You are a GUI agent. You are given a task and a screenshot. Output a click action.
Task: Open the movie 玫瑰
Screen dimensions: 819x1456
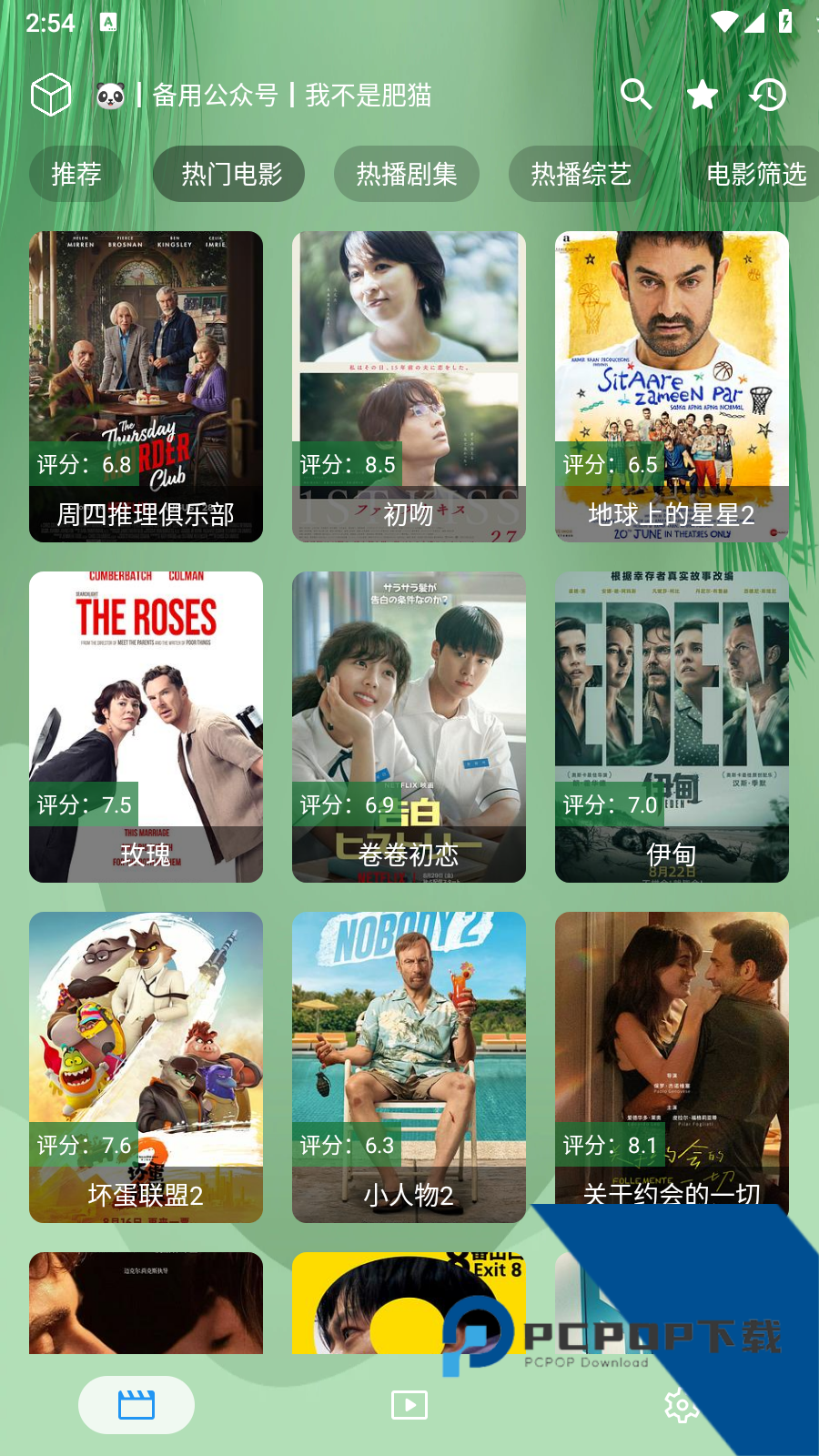coord(146,727)
